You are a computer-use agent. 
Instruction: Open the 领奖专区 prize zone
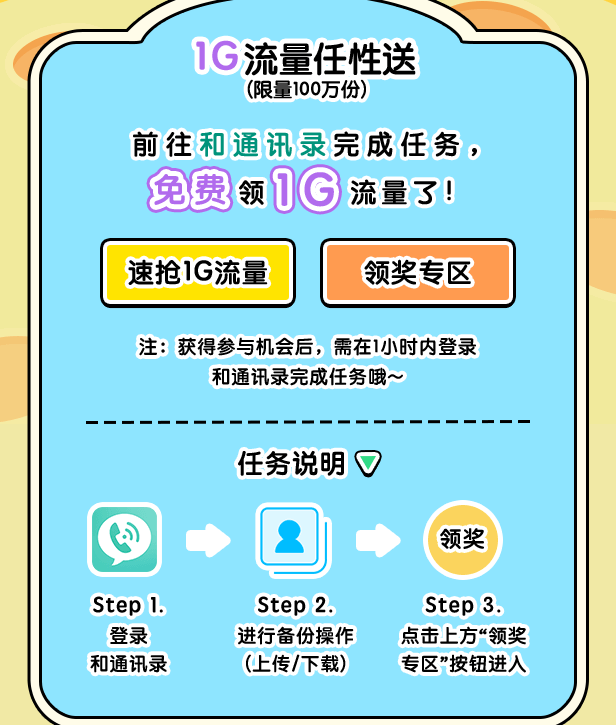tap(417, 273)
